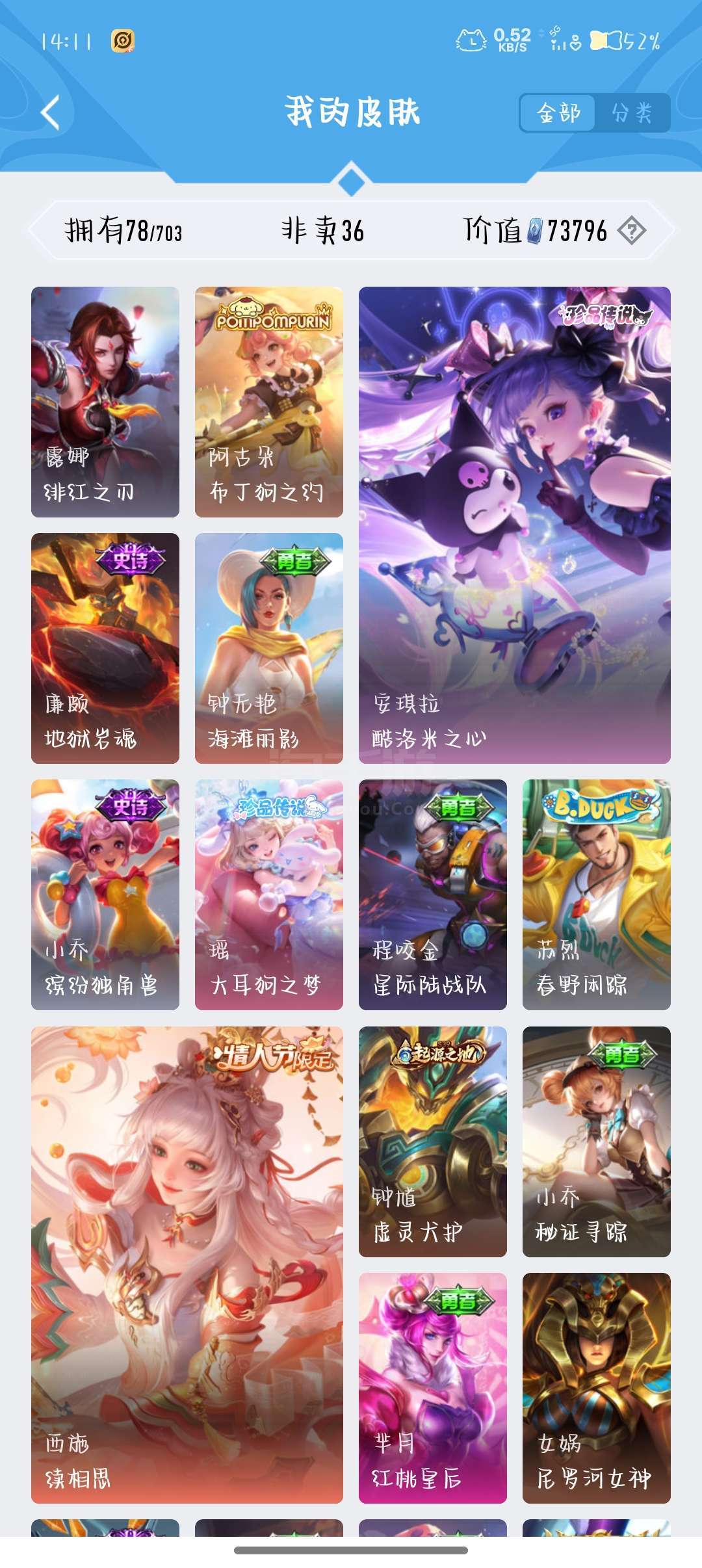
Task: Open 芈月 红桃皇后 skin card
Action: 433,1388
